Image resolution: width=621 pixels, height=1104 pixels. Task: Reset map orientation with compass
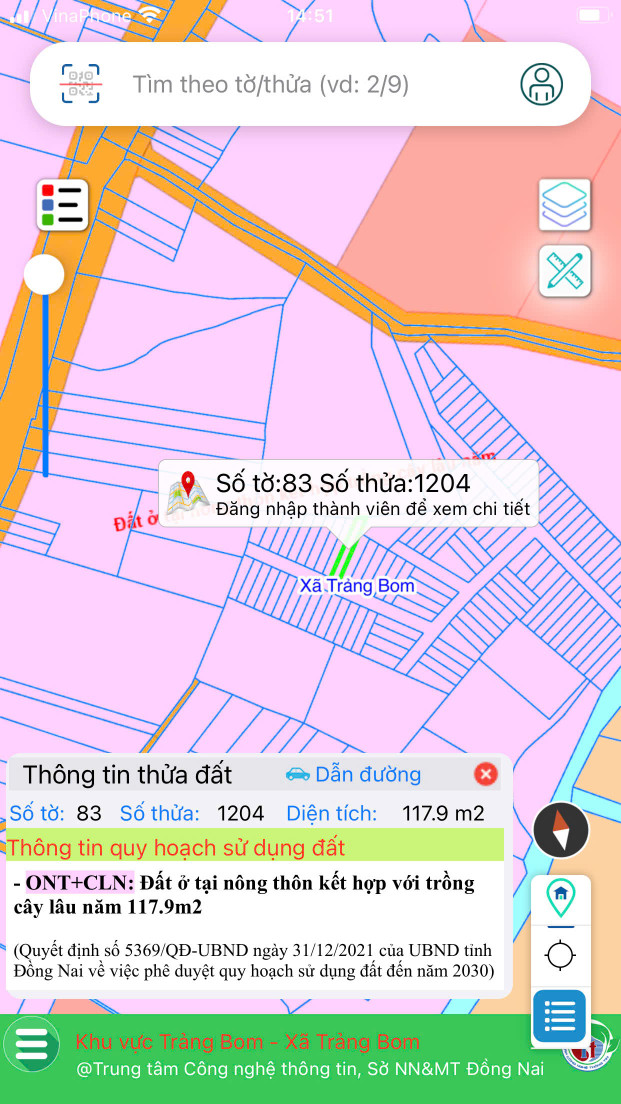pos(561,830)
